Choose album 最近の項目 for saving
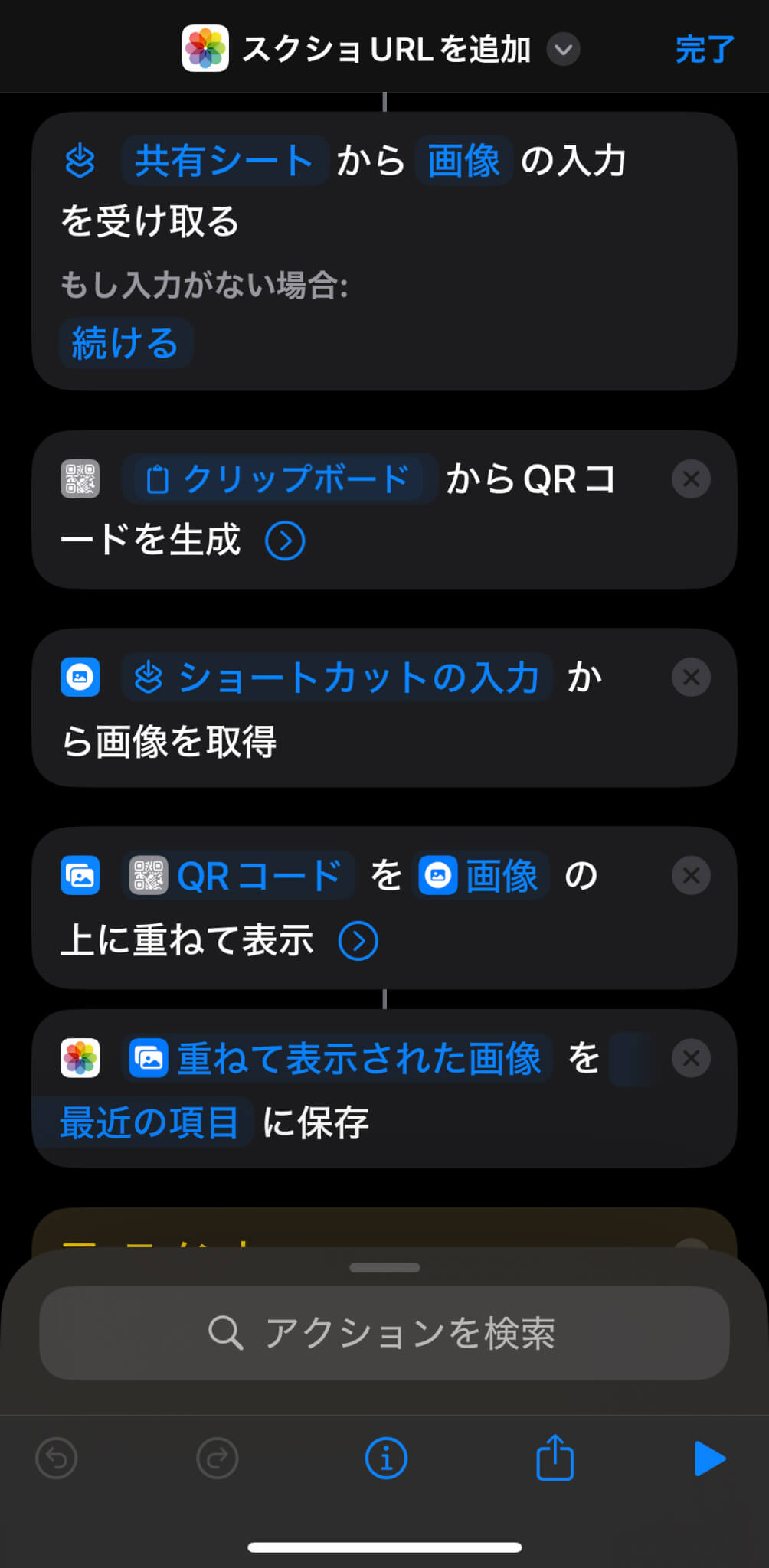 point(149,1122)
